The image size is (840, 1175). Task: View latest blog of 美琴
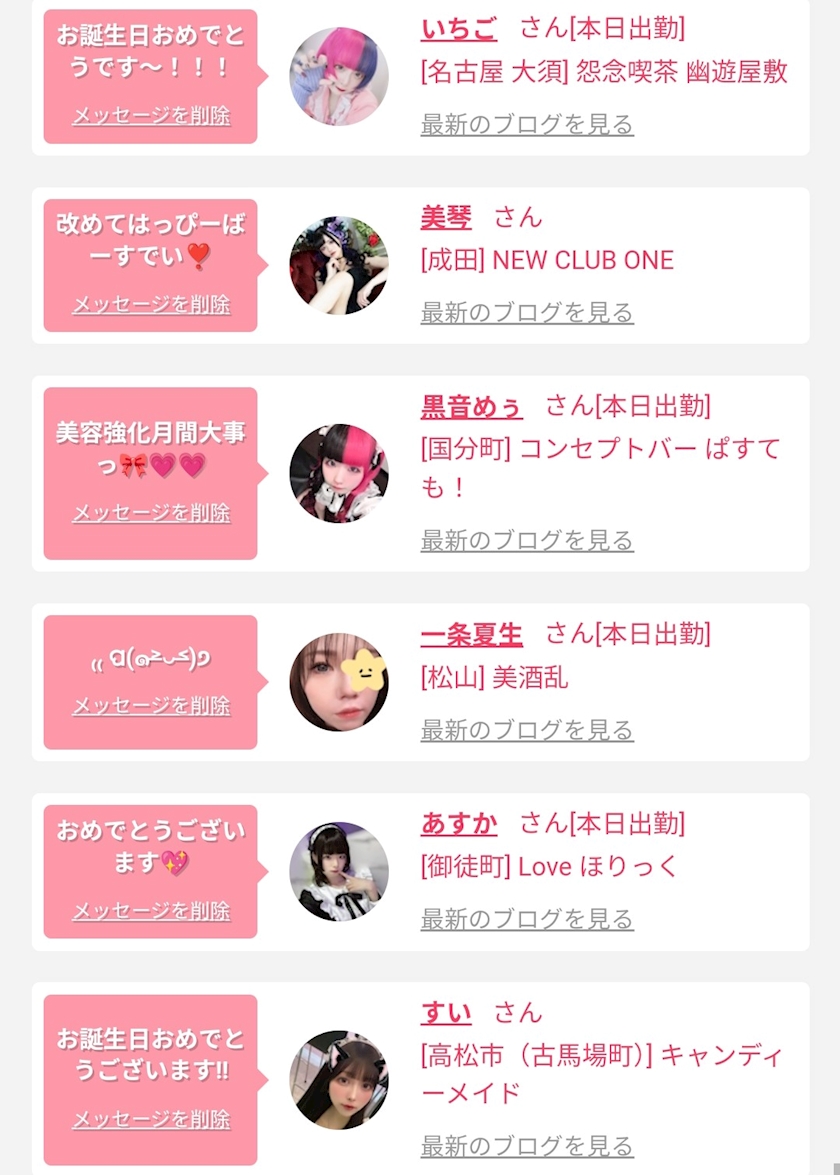(527, 312)
